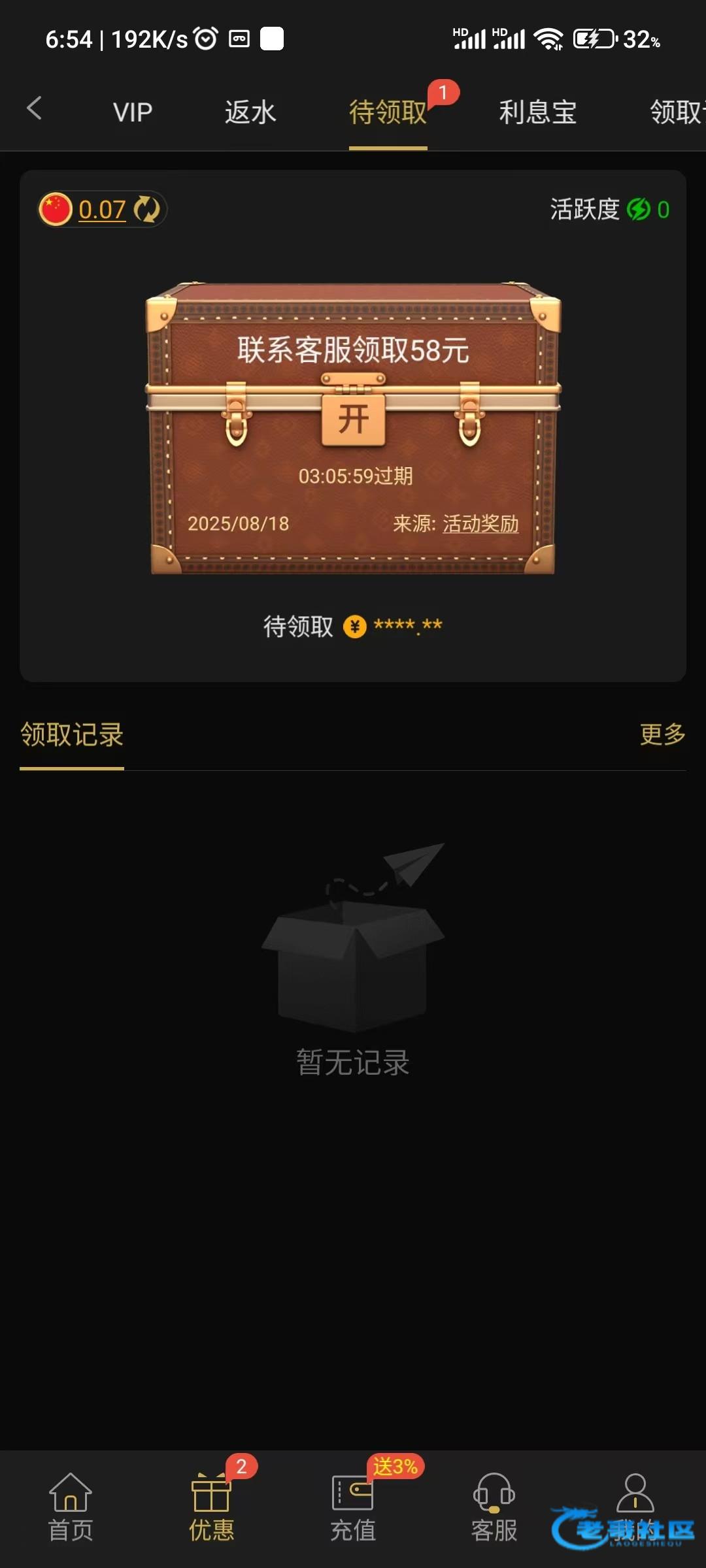Select the 领取记录 tab
Viewport: 706px width, 1568px height.
(72, 735)
